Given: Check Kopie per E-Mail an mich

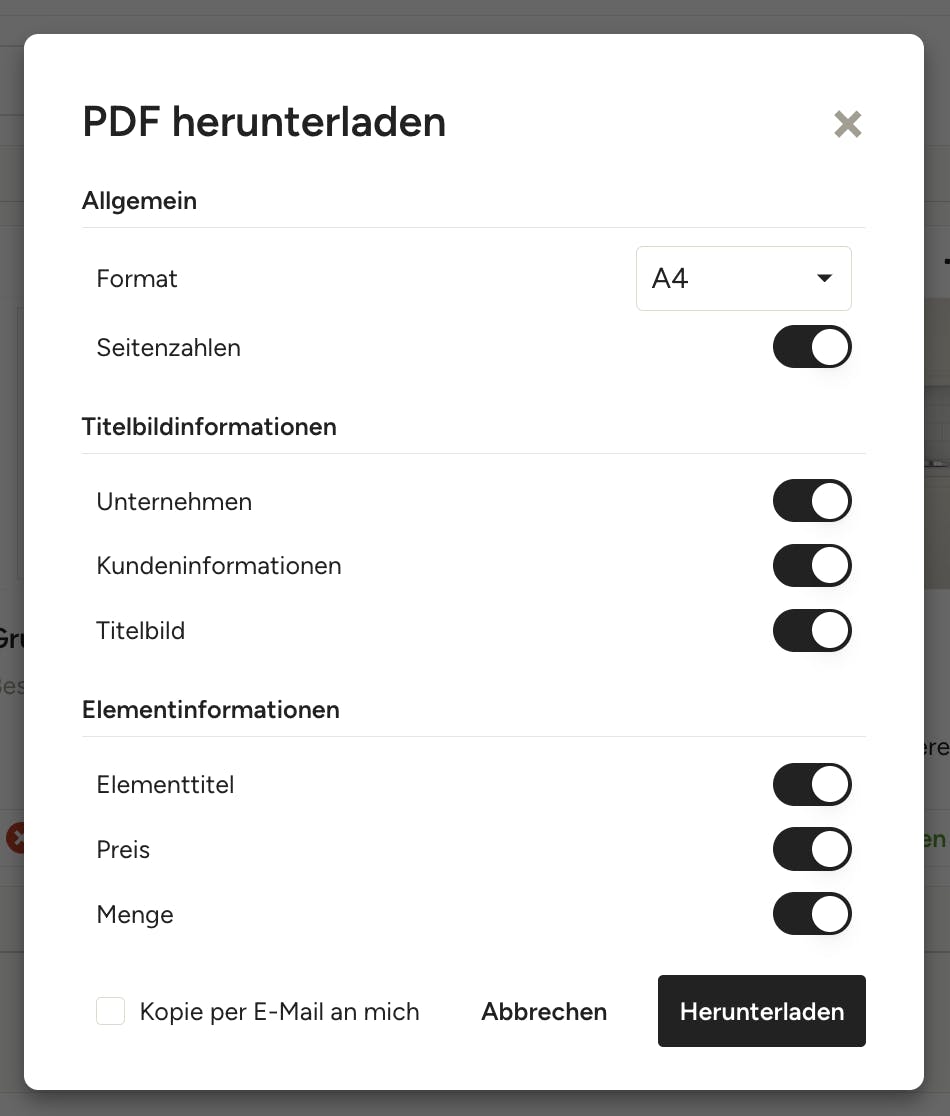Looking at the screenshot, I should click(x=111, y=1012).
